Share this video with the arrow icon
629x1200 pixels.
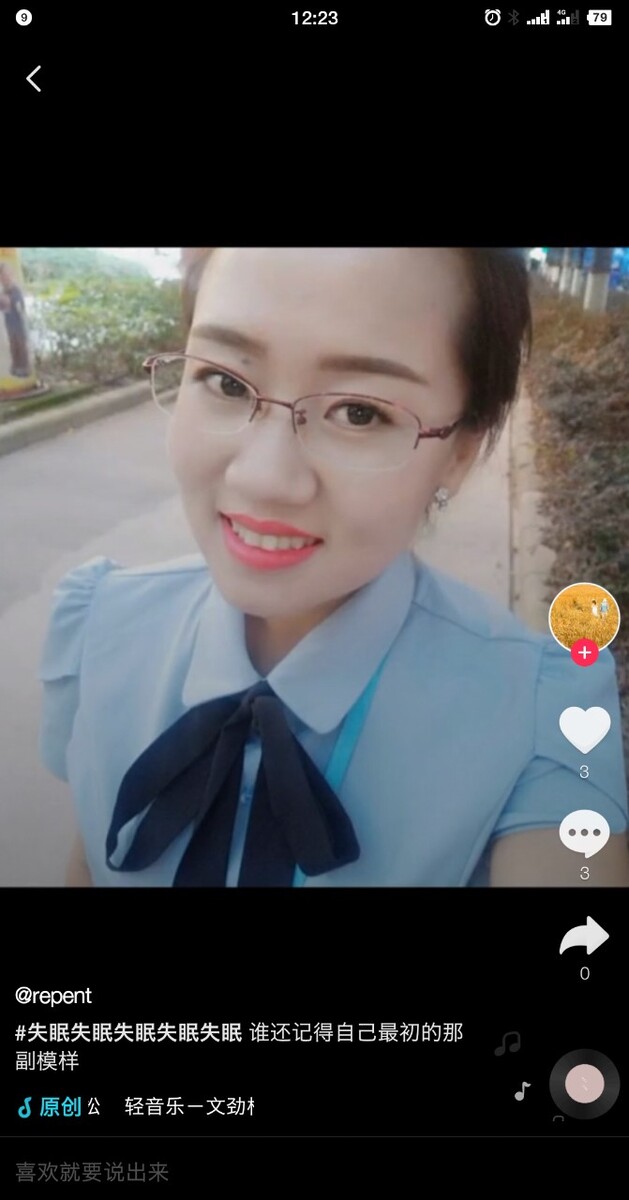coord(584,938)
